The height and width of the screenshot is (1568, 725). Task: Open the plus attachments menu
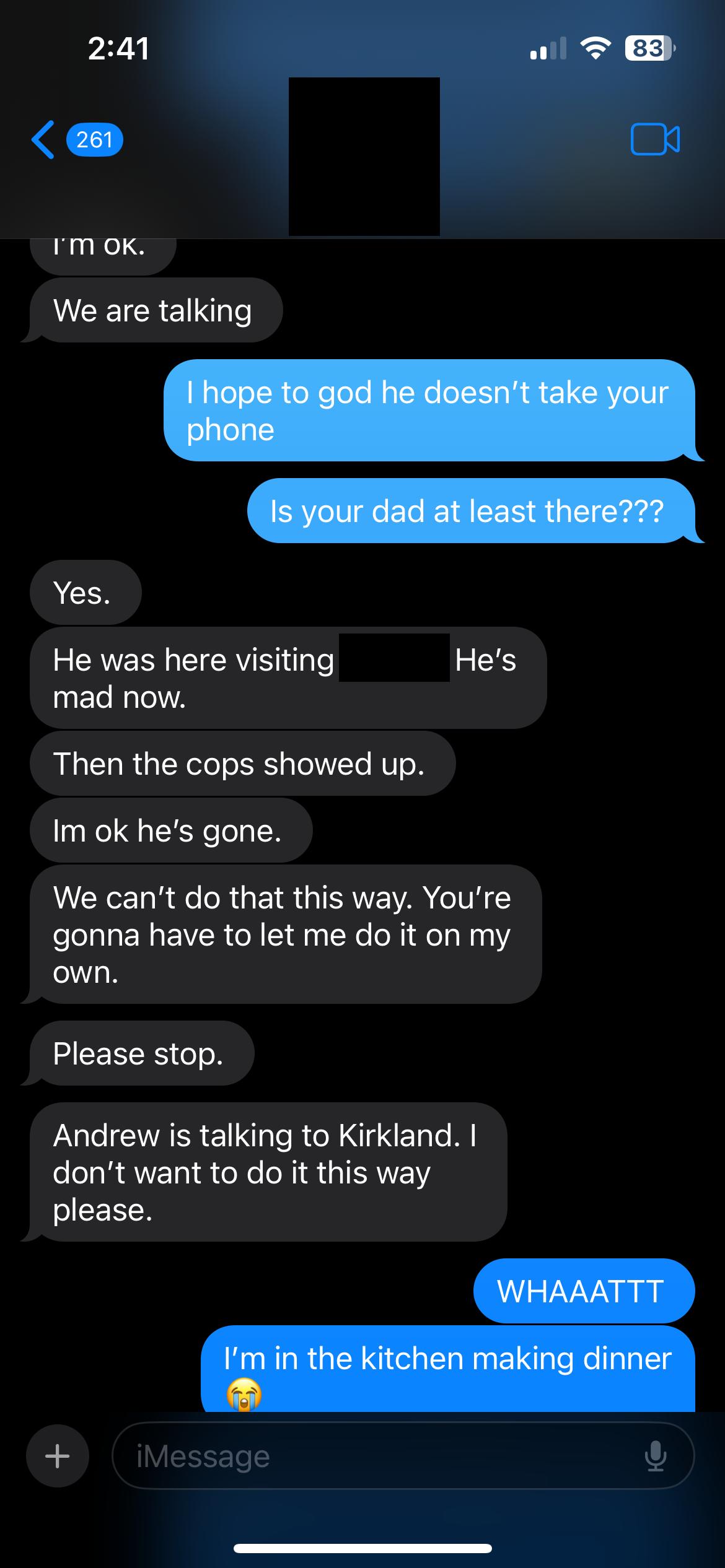pos(58,1455)
